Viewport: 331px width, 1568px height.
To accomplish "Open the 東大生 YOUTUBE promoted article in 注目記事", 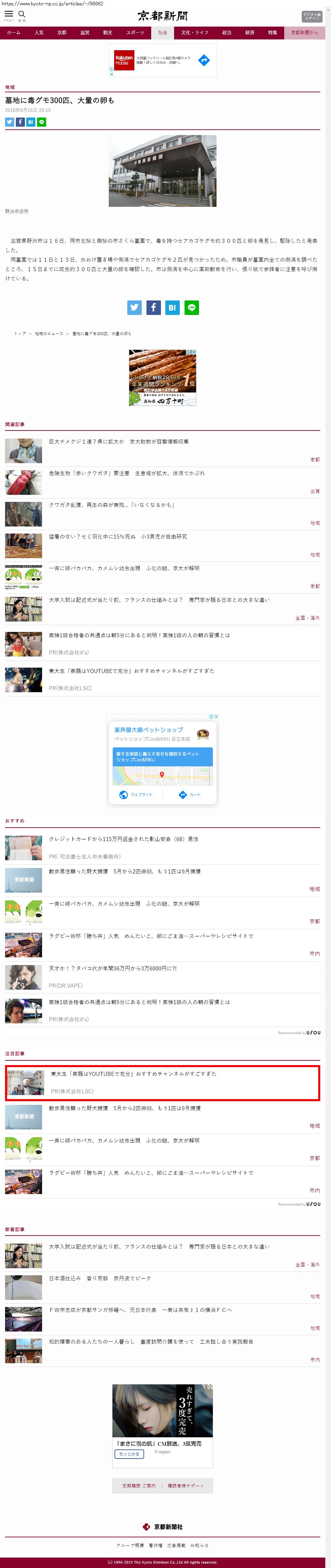I will tap(133, 1074).
